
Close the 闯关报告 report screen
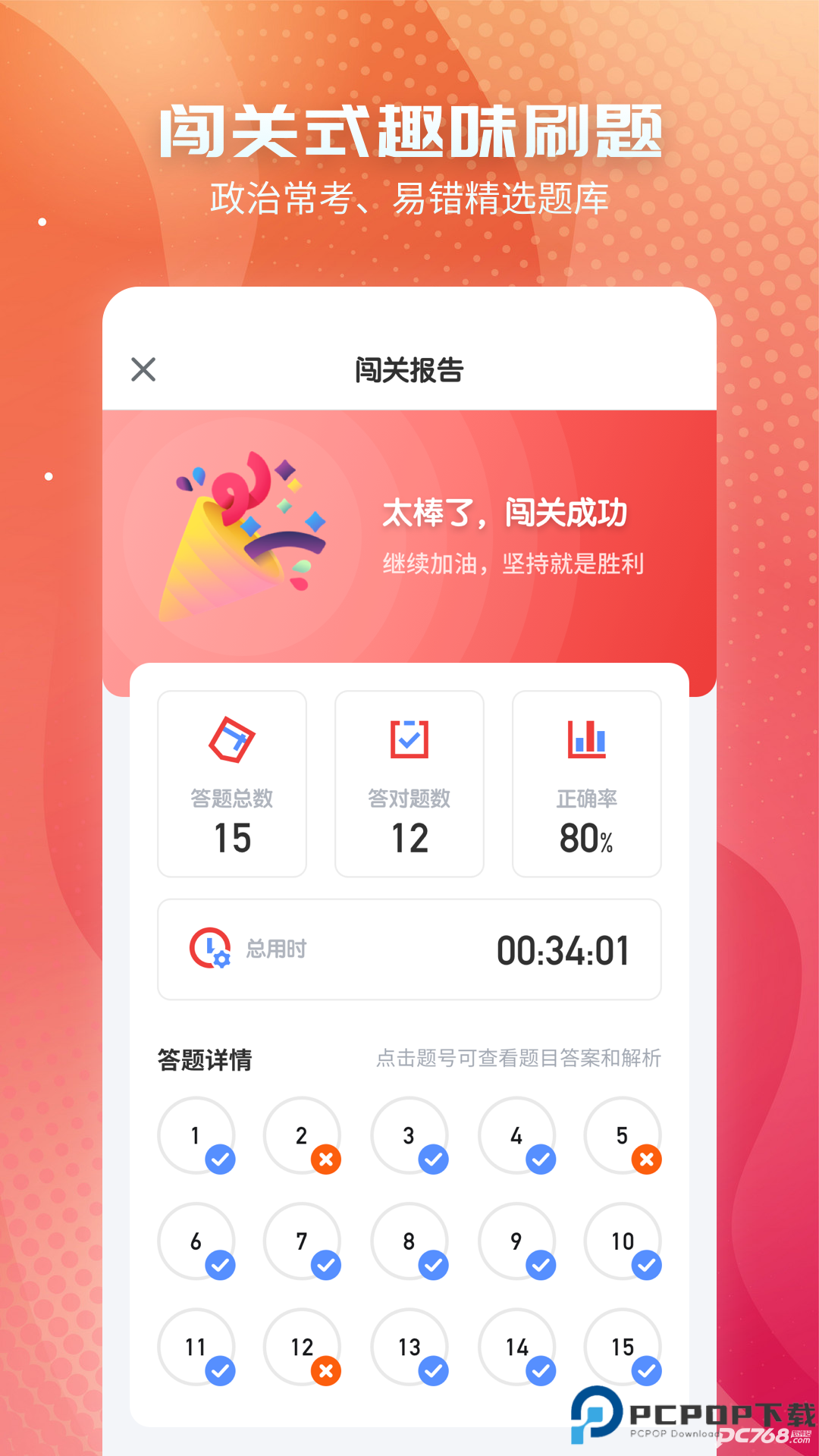click(144, 370)
